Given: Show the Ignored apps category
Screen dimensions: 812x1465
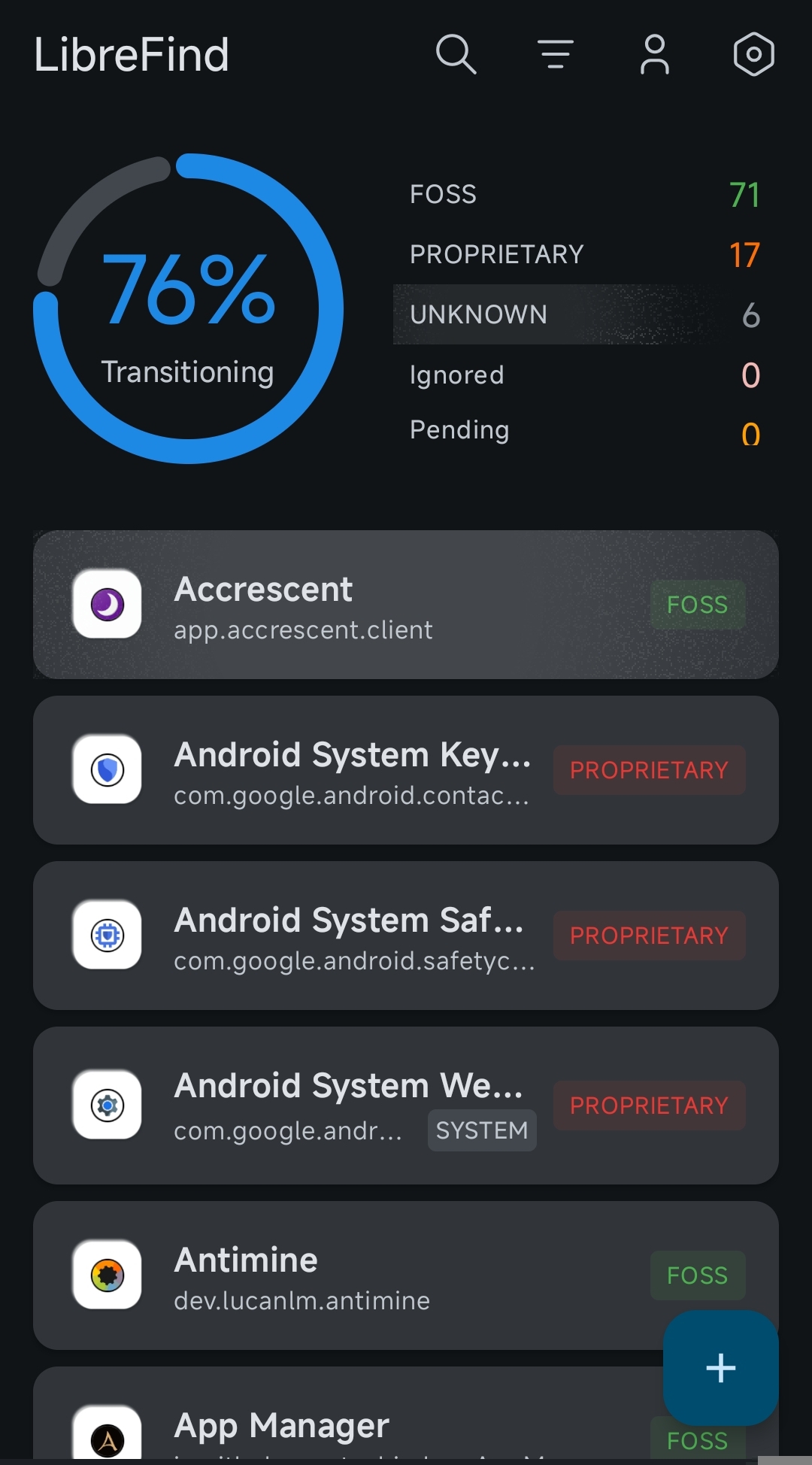Looking at the screenshot, I should 584,375.
